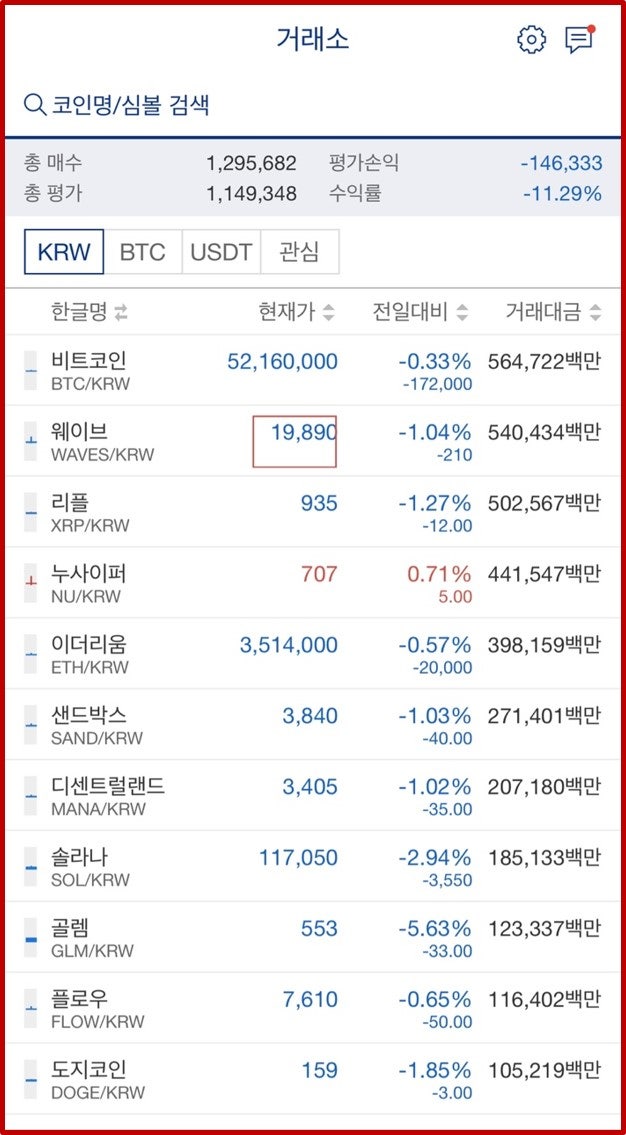Viewport: 626px width, 1135px height.
Task: Open the 도지코인 DOGE/KRW row
Action: pyautogui.click(x=313, y=1079)
